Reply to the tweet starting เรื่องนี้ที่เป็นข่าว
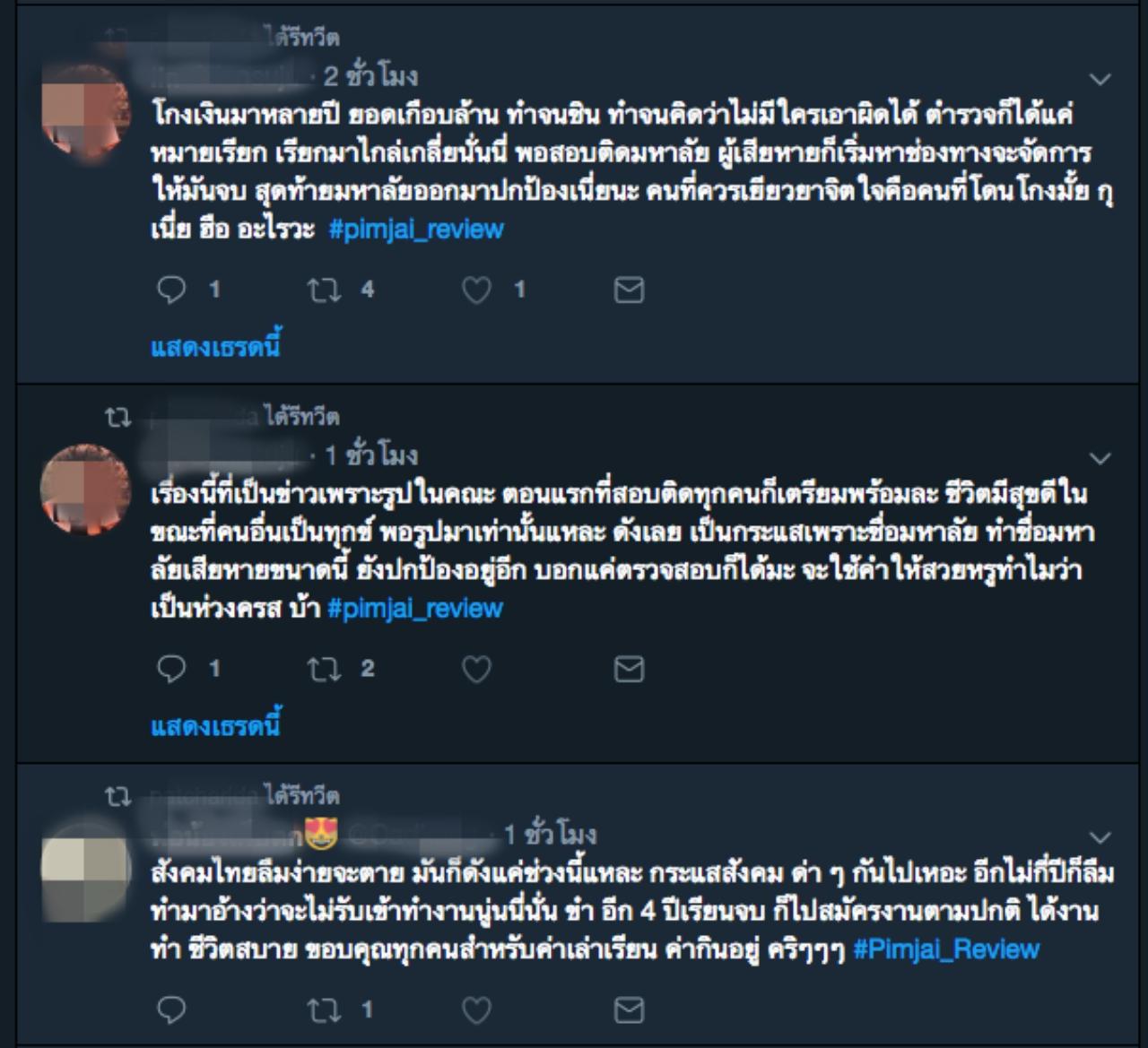This screenshot has width=1148, height=1048. click(171, 669)
